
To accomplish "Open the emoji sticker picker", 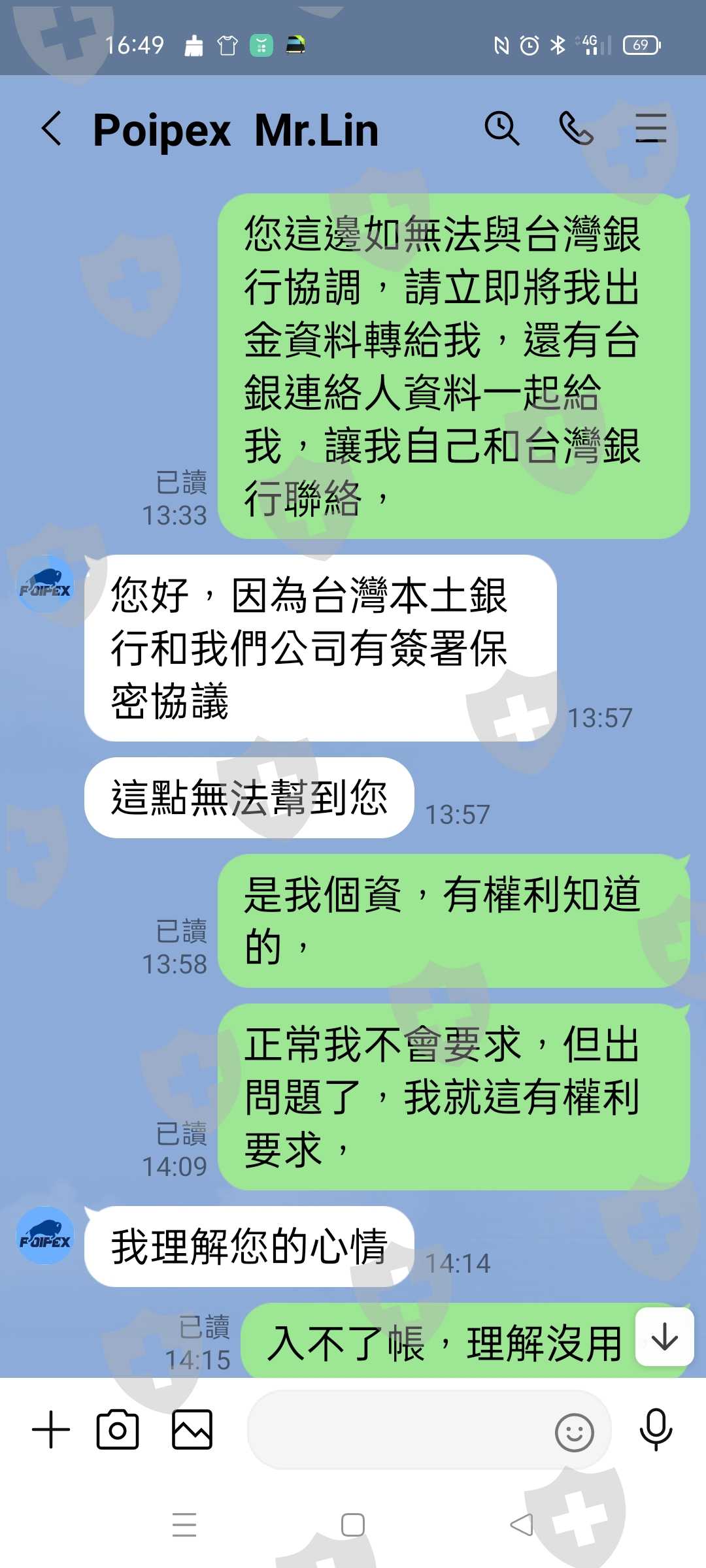I will coord(574,1432).
